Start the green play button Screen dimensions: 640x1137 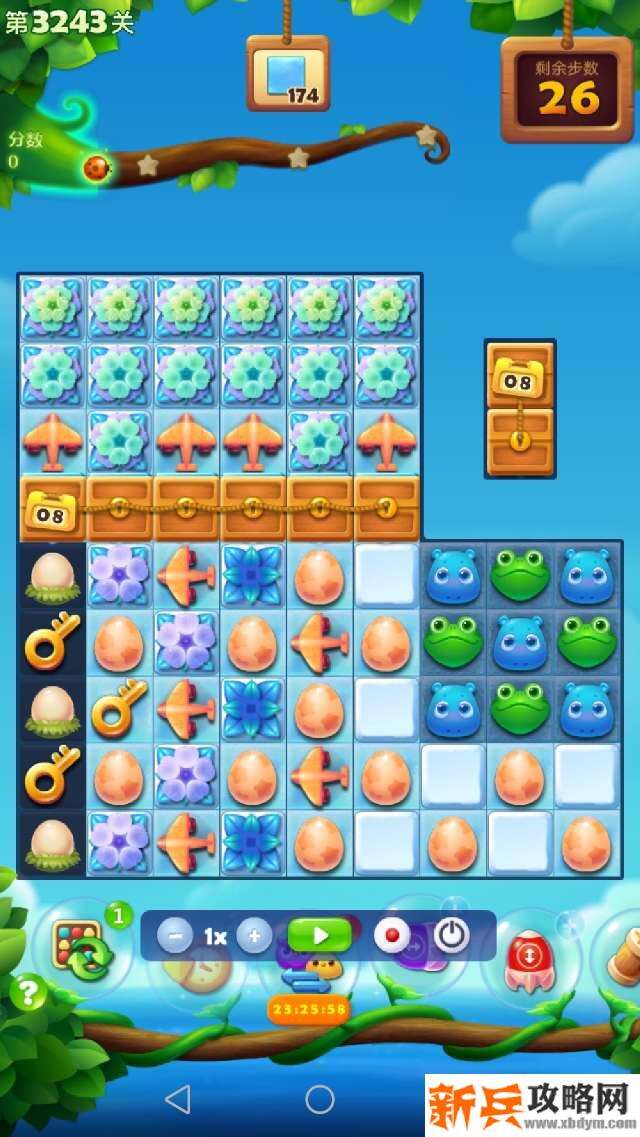pos(320,935)
